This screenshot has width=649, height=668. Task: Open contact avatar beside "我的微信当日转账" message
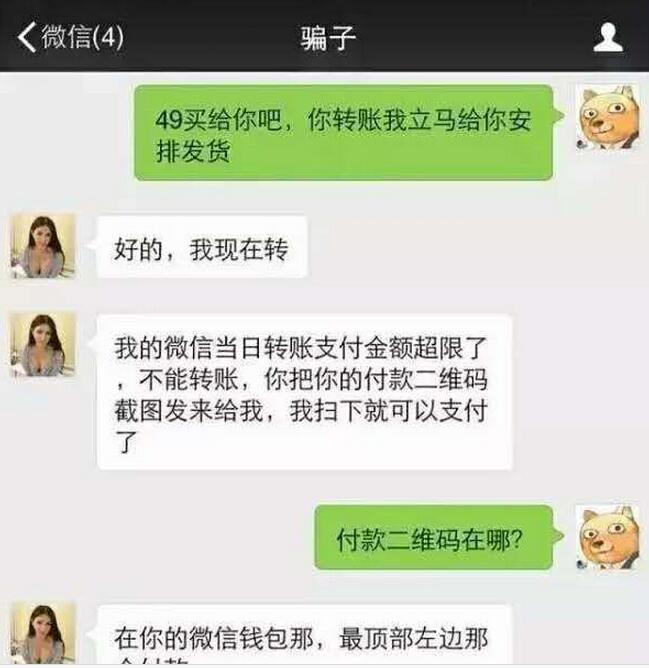[43, 345]
